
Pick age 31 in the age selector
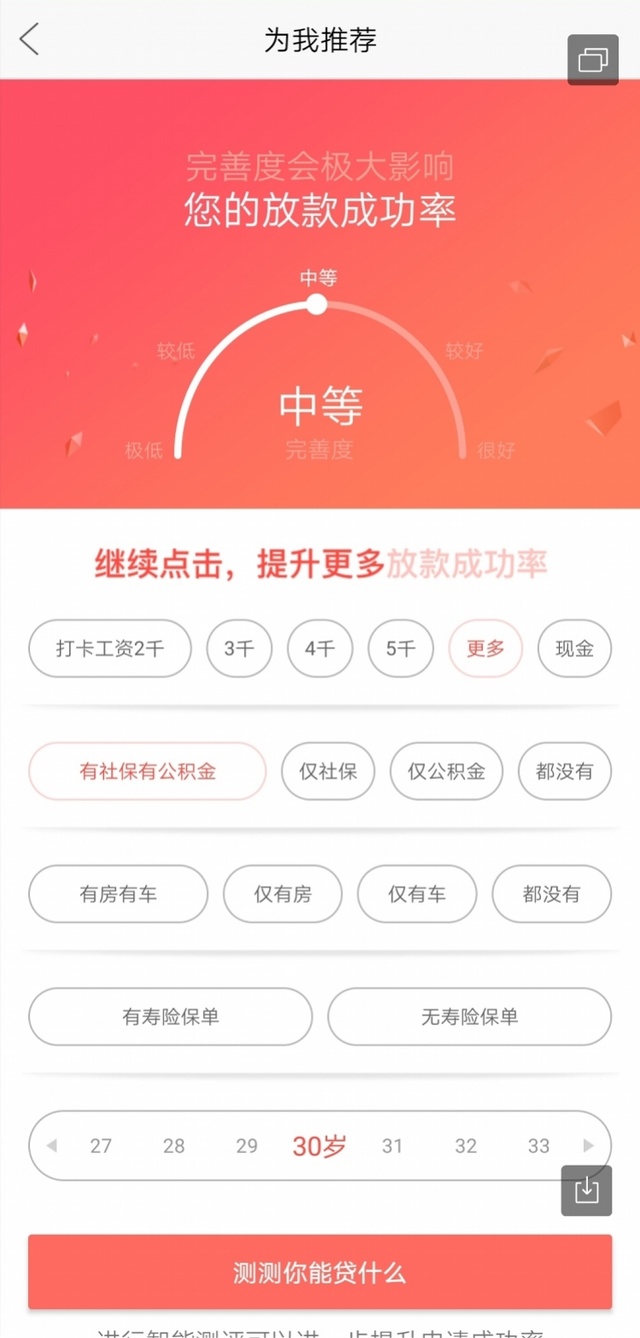pyautogui.click(x=392, y=1146)
